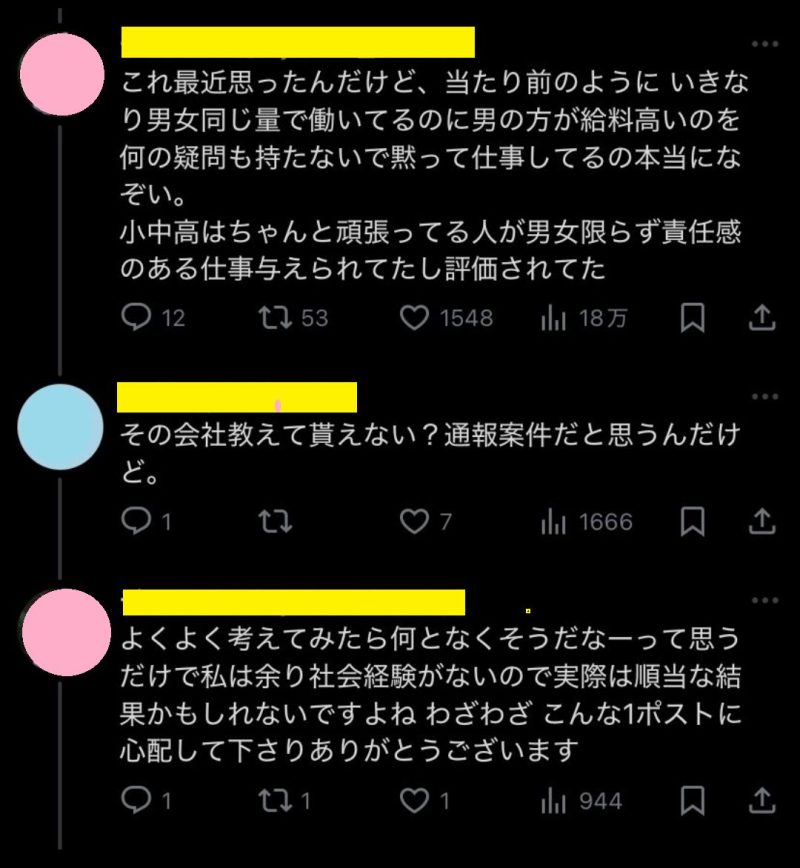Share the post with 18万 views
The width and height of the screenshot is (800, 868).
click(762, 318)
